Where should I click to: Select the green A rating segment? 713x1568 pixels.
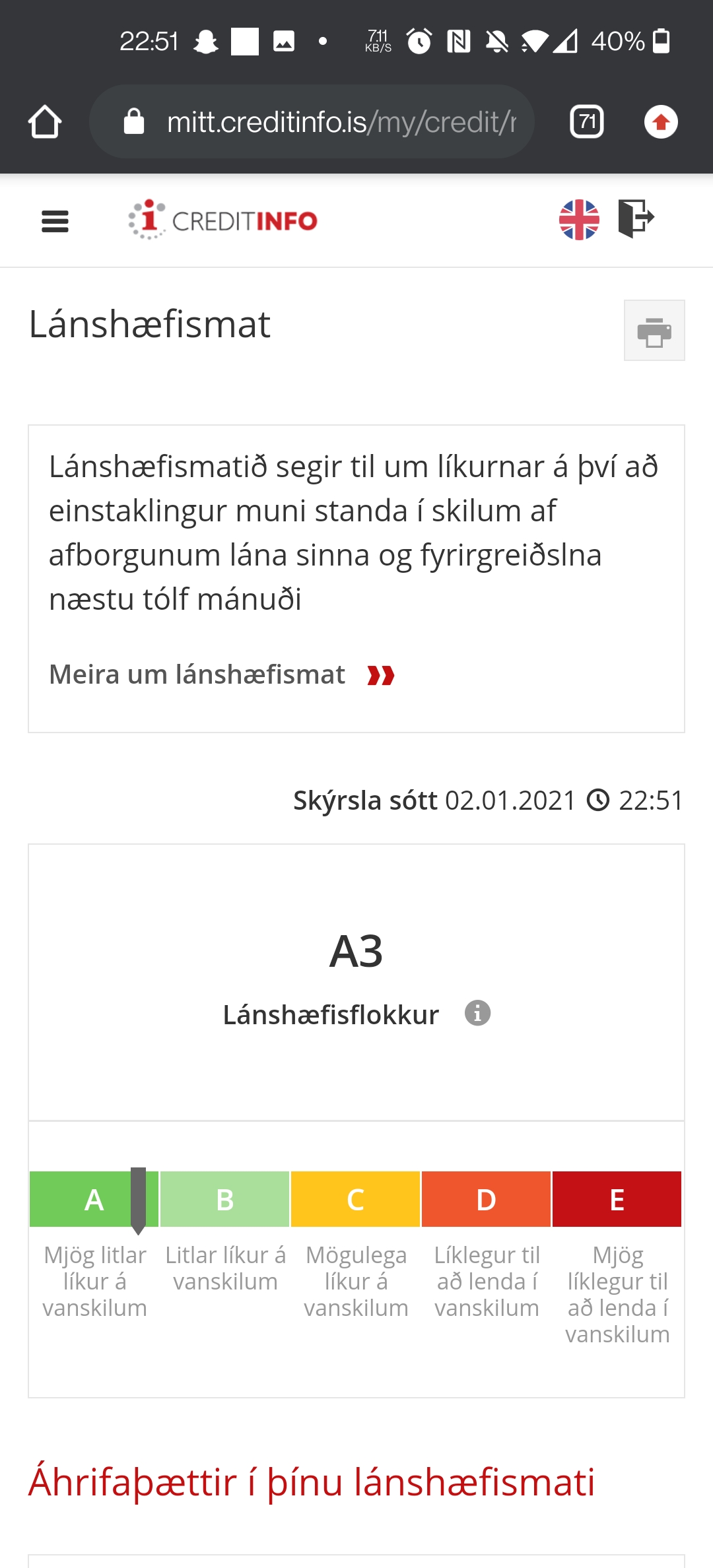pyautogui.click(x=94, y=1200)
